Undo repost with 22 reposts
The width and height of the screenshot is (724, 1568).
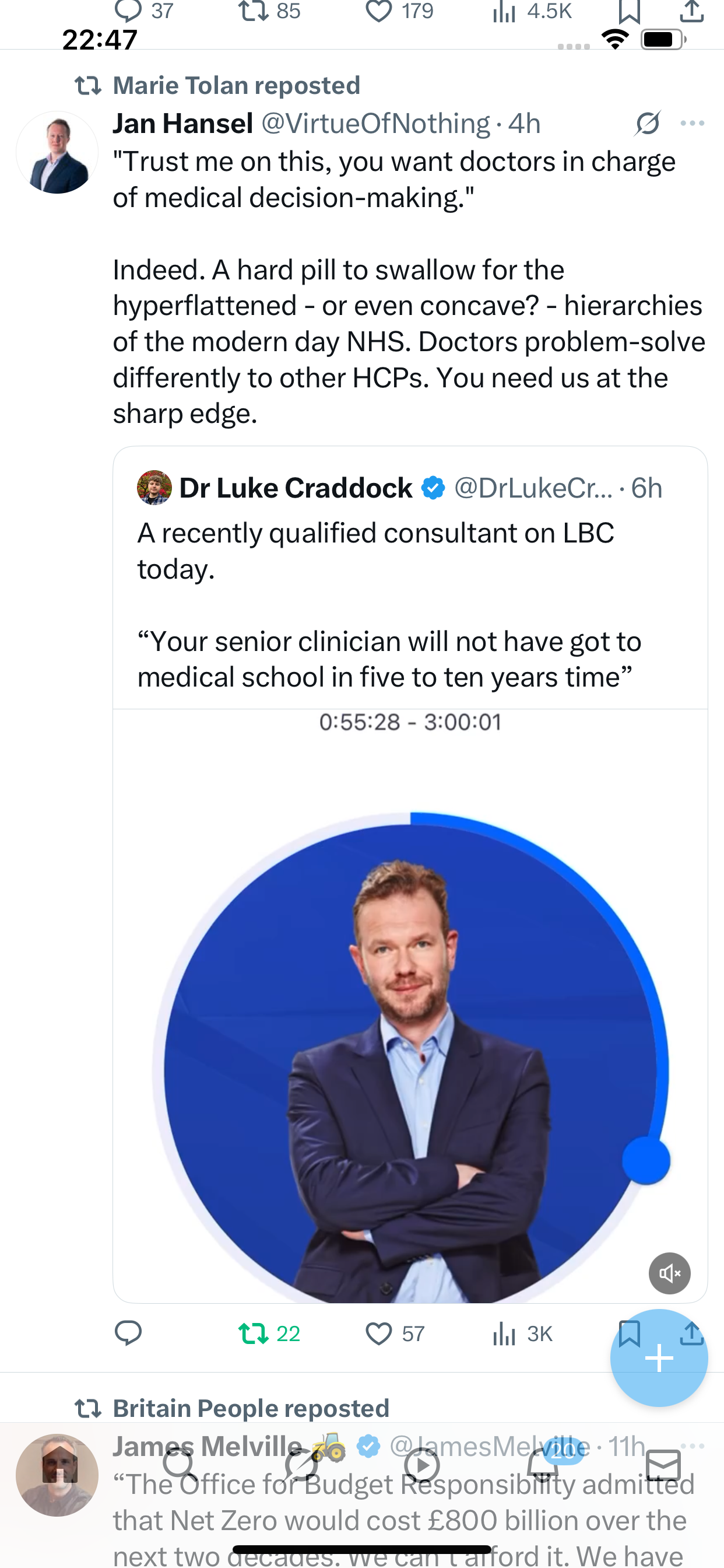pos(269,1333)
